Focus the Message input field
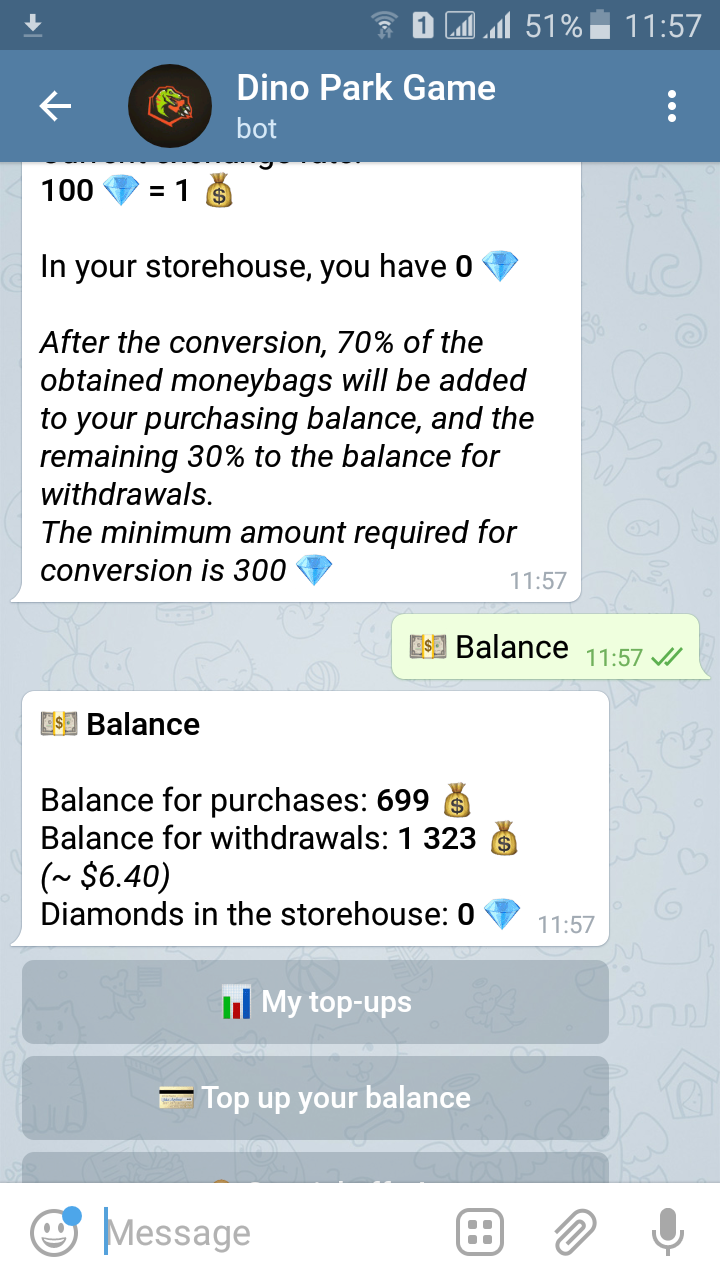Screen dimensions: 720x1280 point(270,1232)
